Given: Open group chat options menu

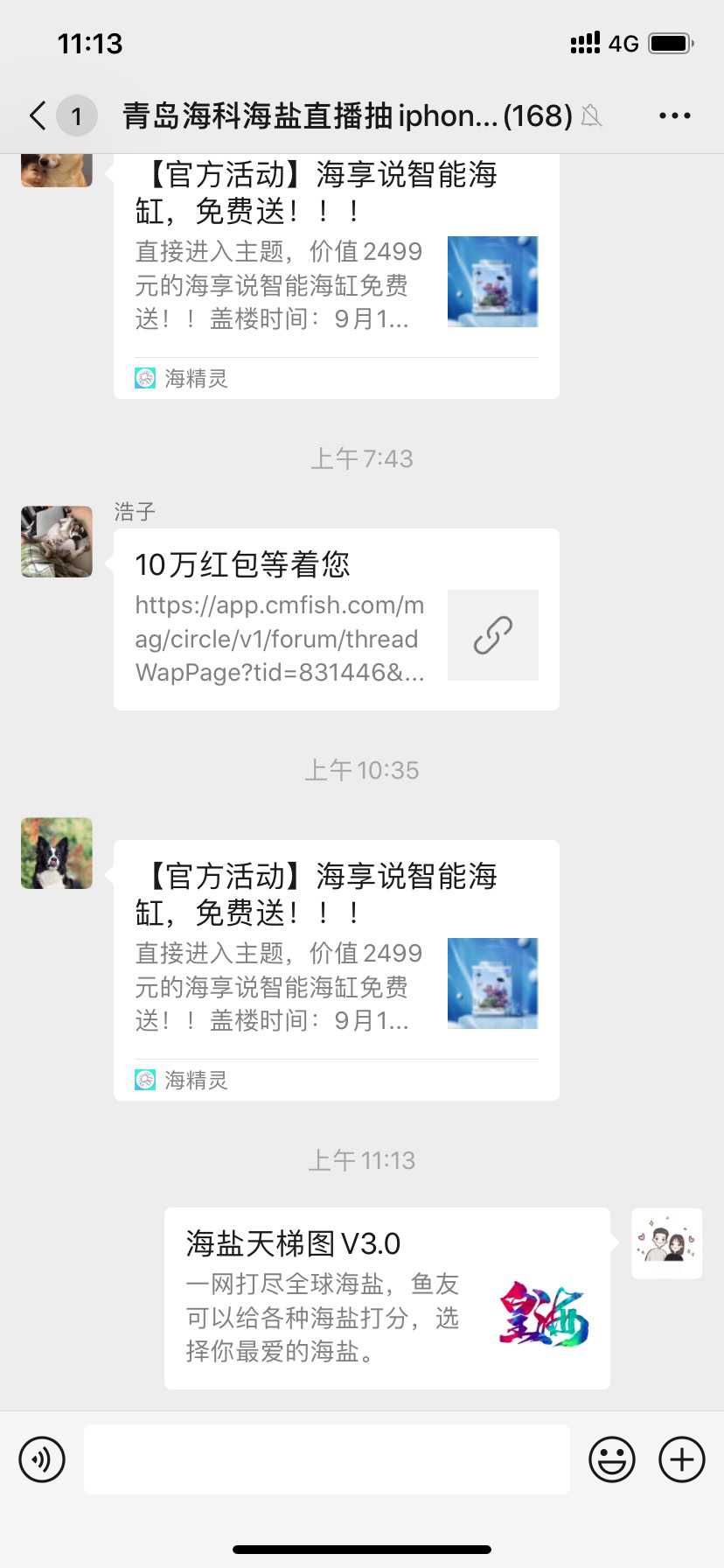Looking at the screenshot, I should pyautogui.click(x=674, y=115).
